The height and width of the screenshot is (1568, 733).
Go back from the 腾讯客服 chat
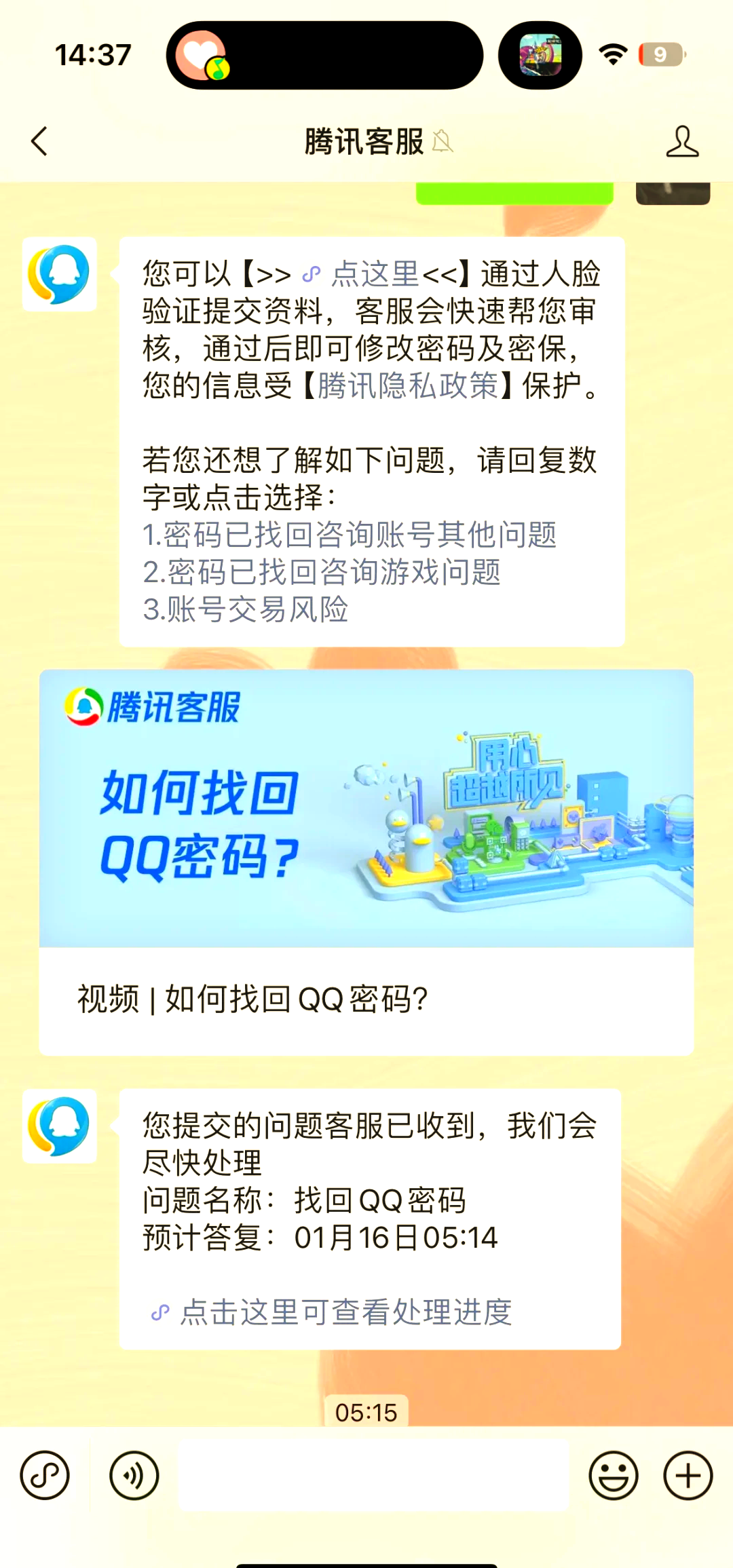tap(39, 142)
